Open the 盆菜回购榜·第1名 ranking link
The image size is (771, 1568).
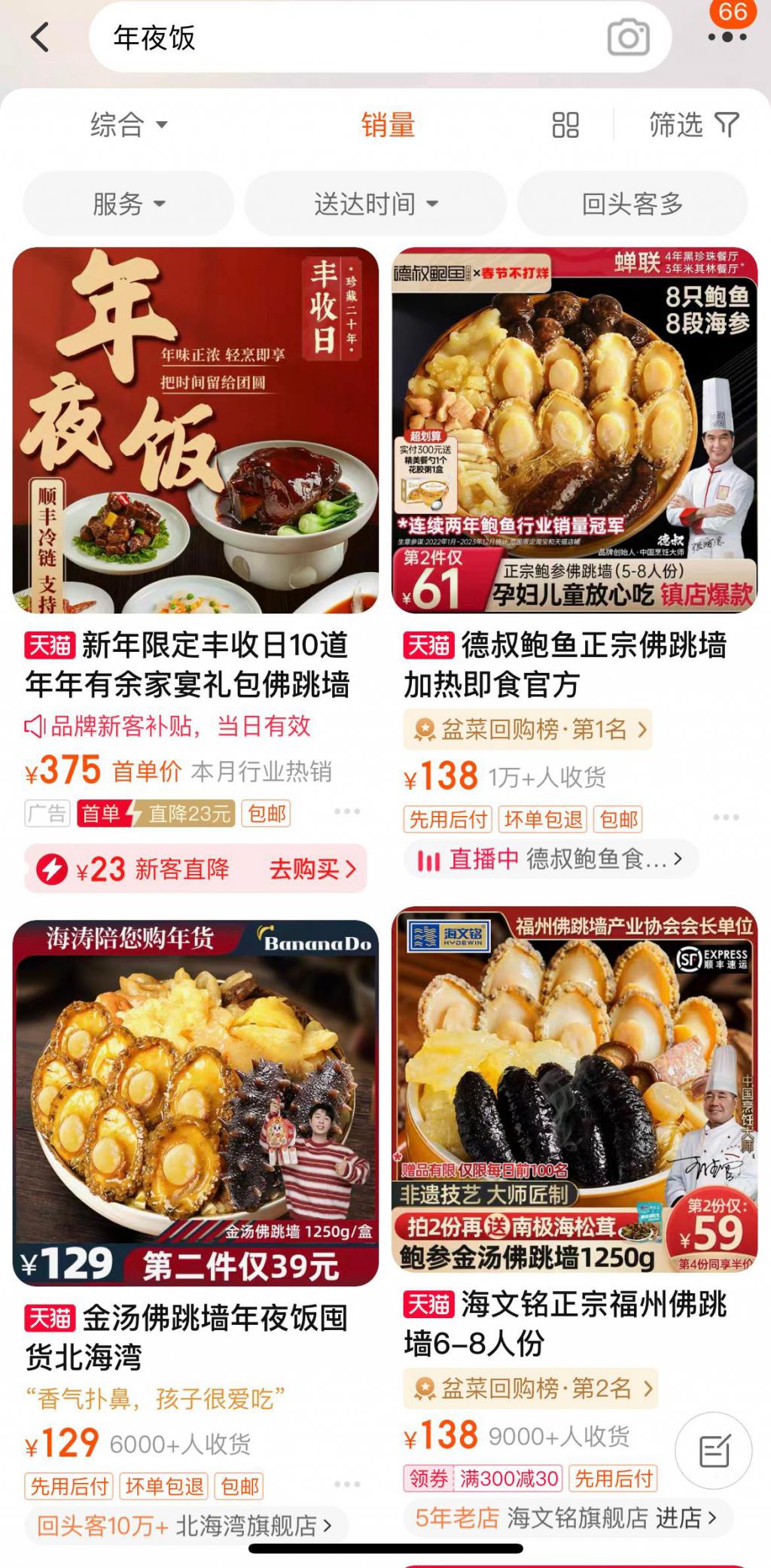tap(528, 729)
